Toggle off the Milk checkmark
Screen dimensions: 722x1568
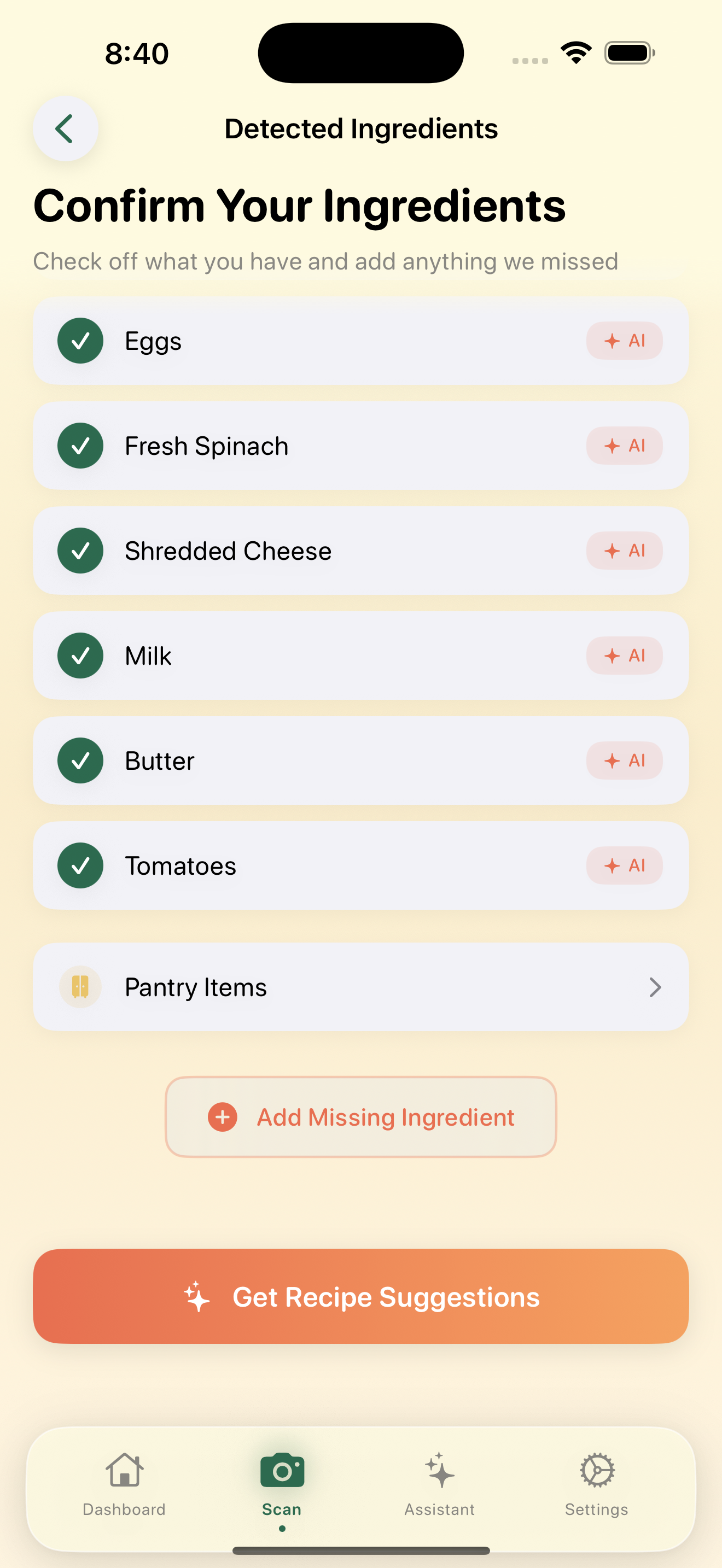(80, 656)
